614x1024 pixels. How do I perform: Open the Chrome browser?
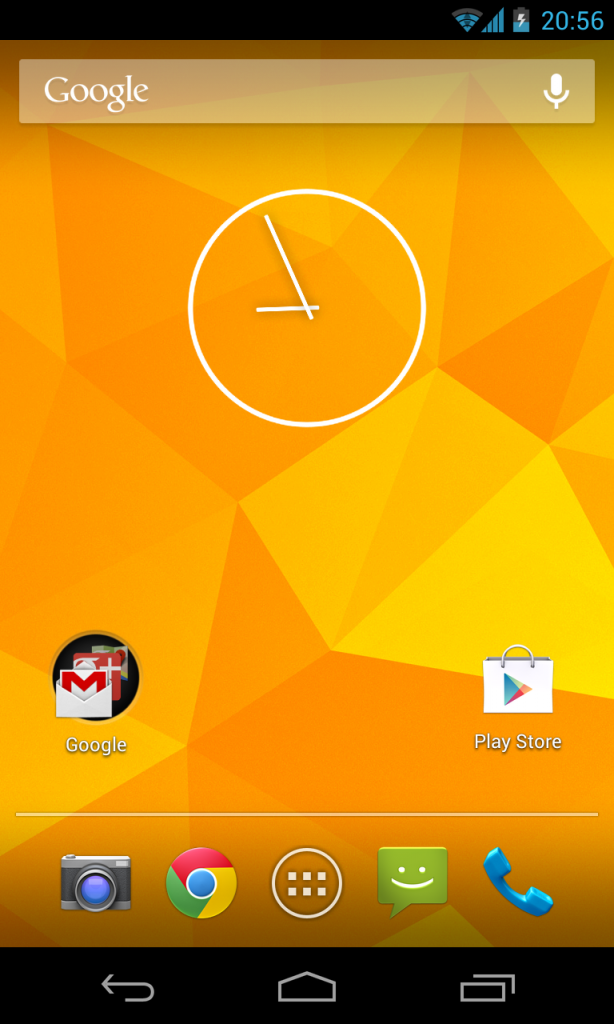click(201, 883)
